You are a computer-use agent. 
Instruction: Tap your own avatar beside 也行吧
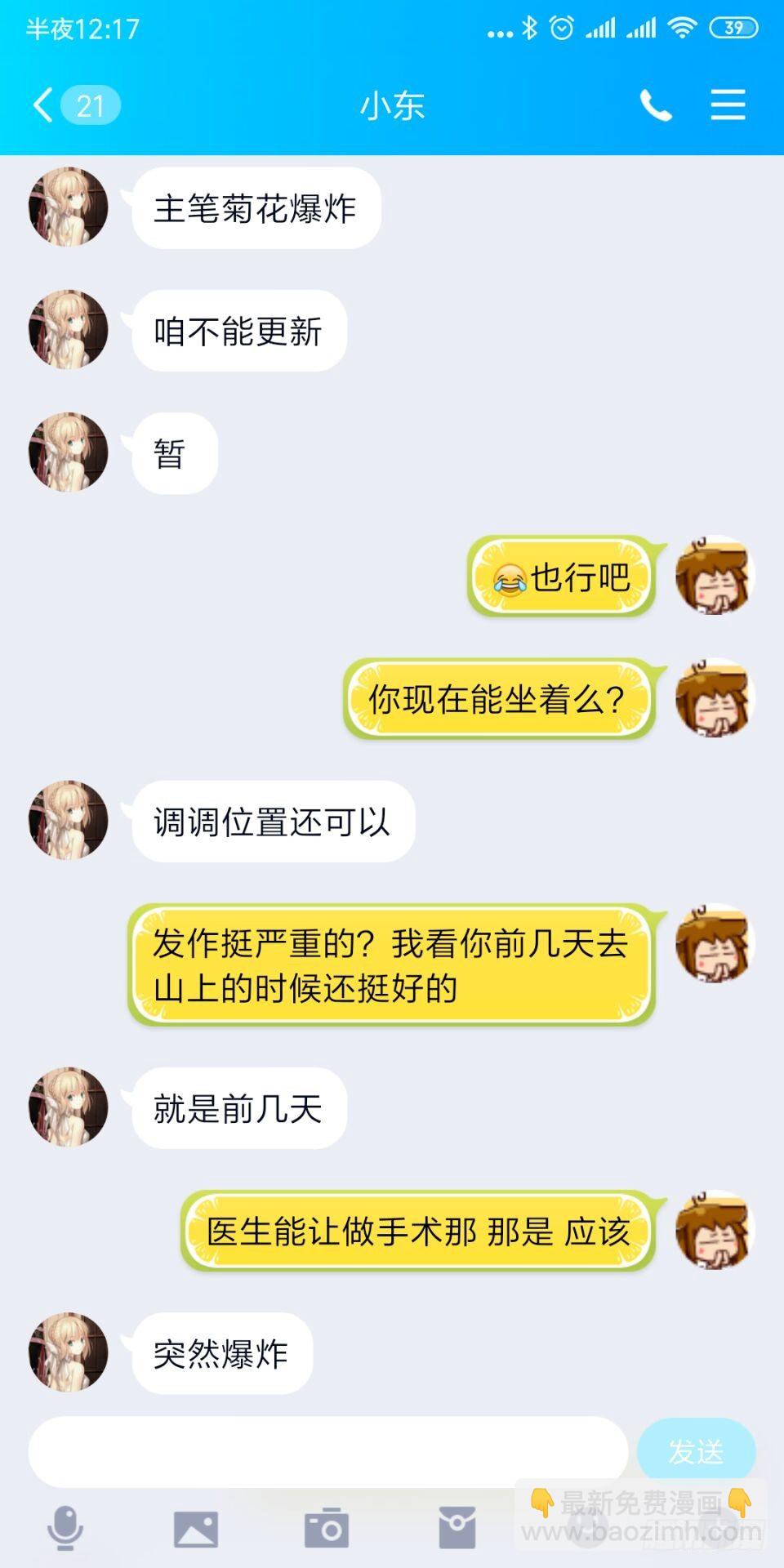point(715,577)
